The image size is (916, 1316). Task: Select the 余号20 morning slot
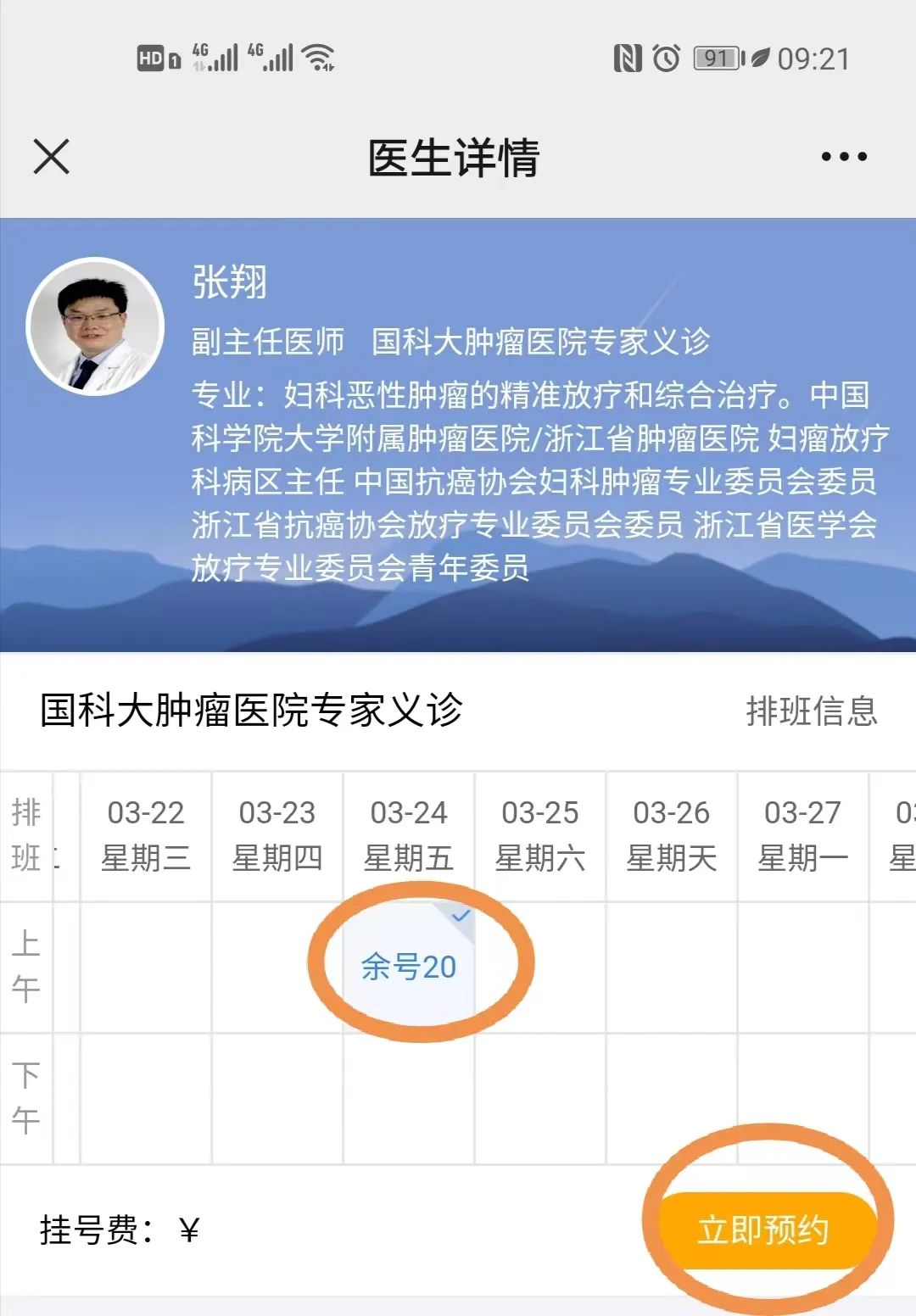click(x=409, y=967)
